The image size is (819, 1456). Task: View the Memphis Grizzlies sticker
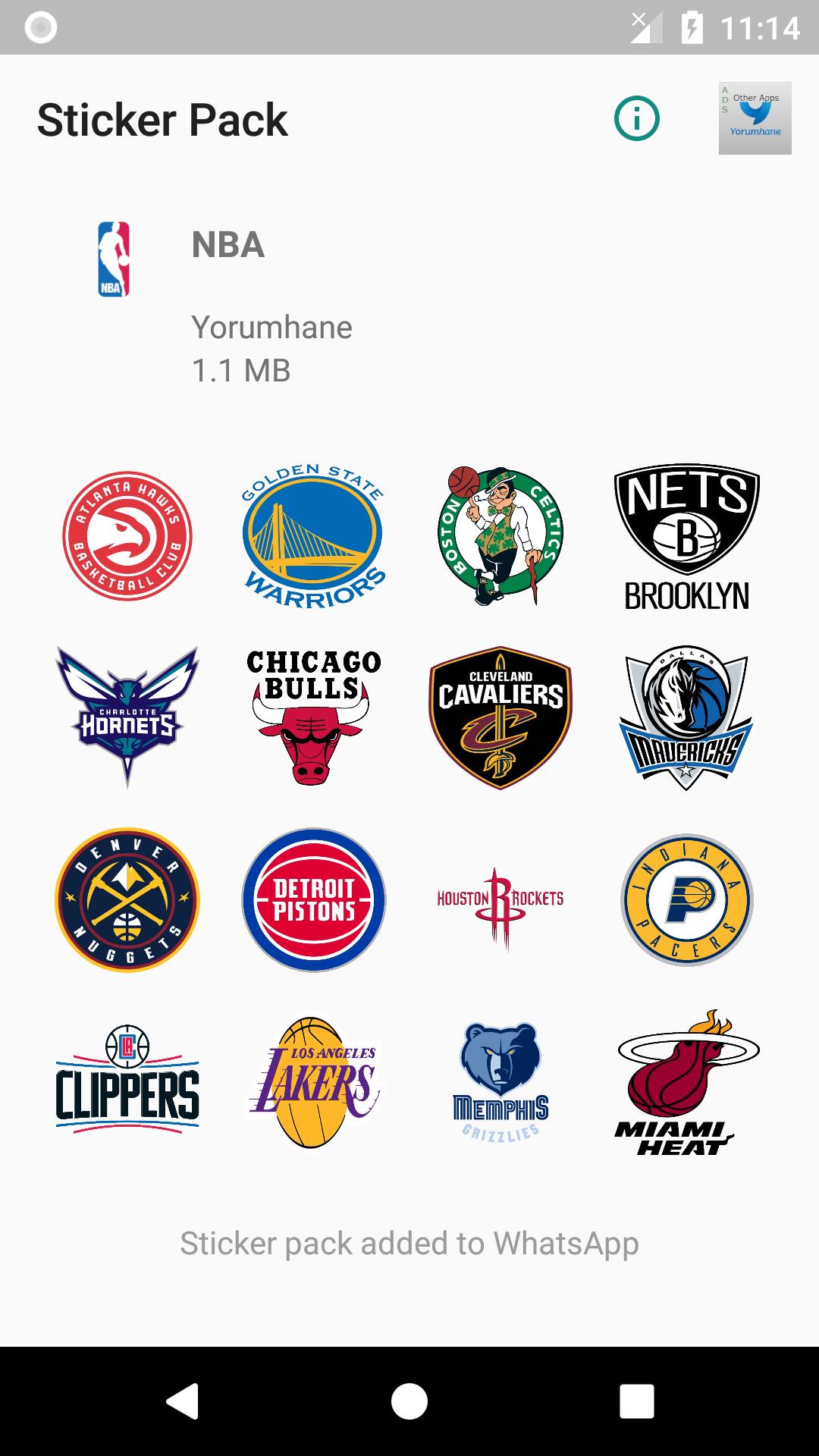500,1082
